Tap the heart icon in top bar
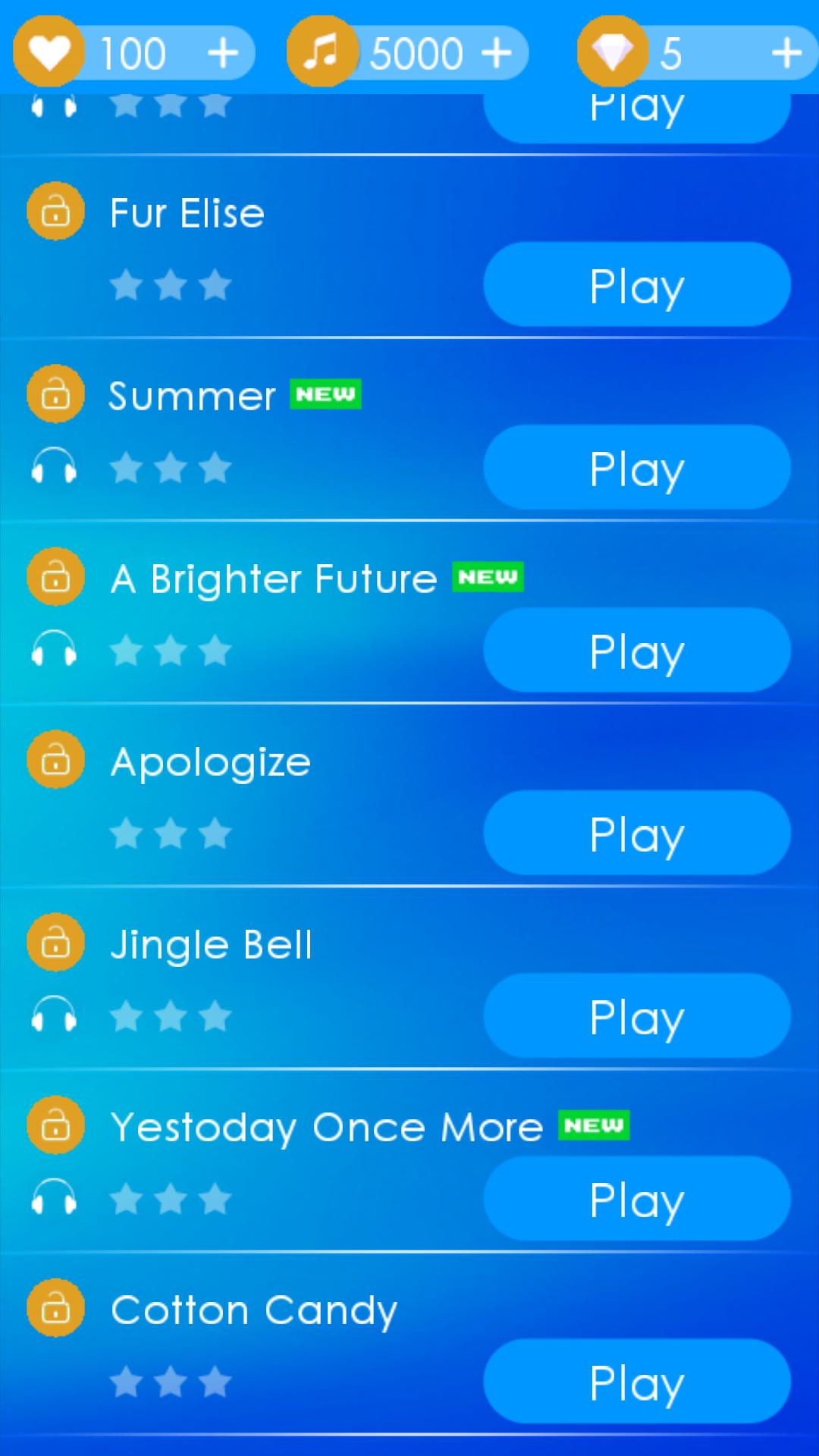Image resolution: width=819 pixels, height=1456 pixels. point(48,51)
